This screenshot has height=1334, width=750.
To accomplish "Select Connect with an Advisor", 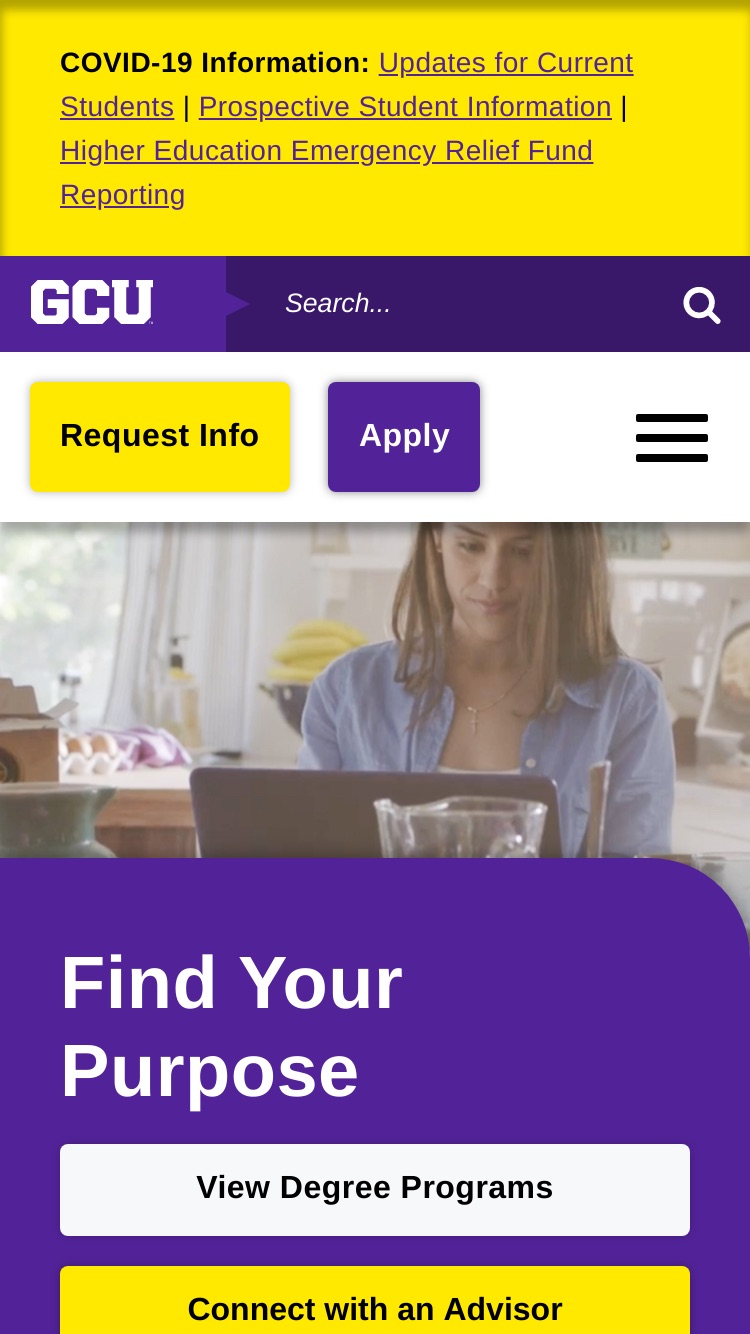I will [x=375, y=1303].
